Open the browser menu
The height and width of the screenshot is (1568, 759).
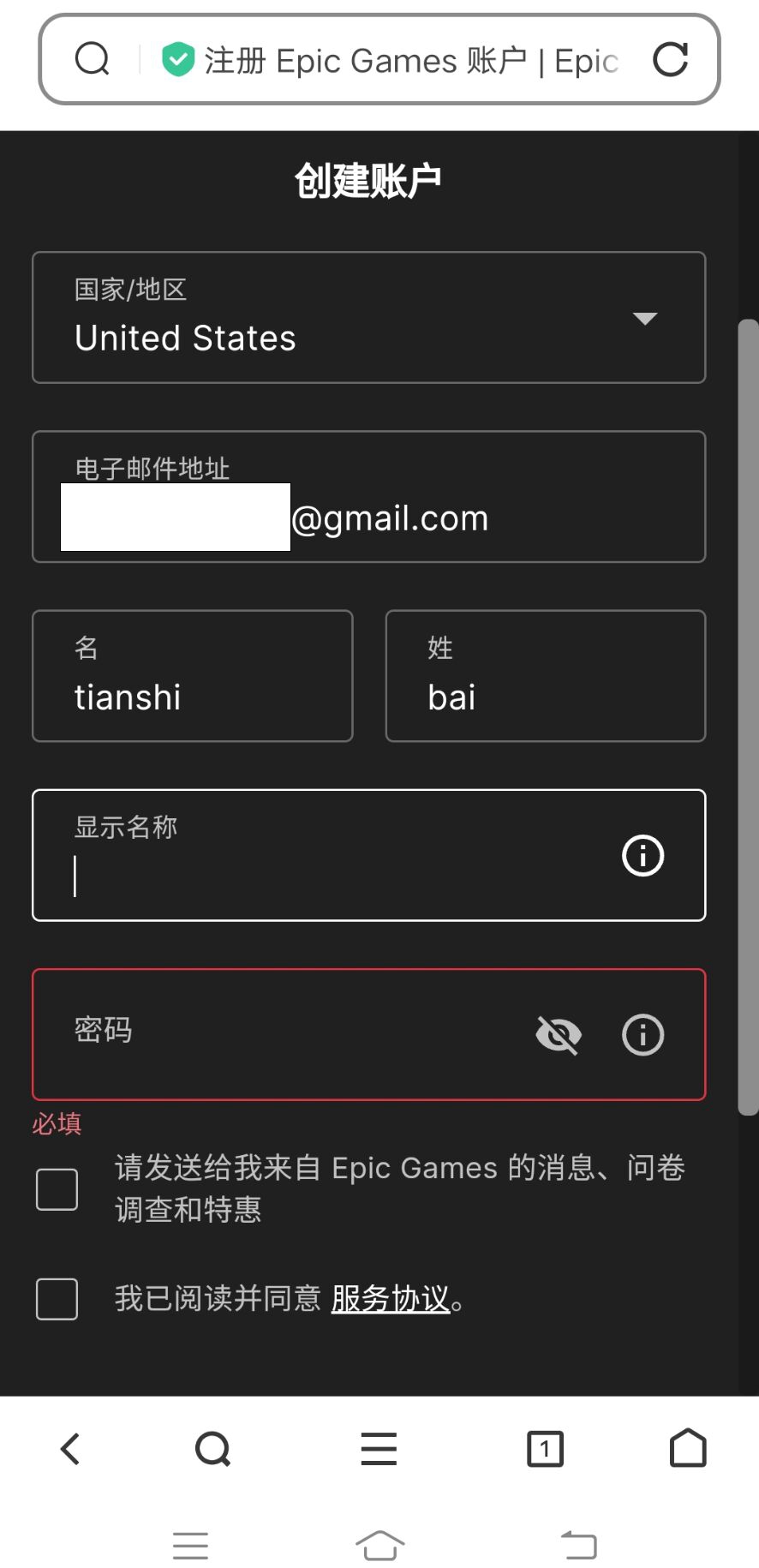(379, 1449)
